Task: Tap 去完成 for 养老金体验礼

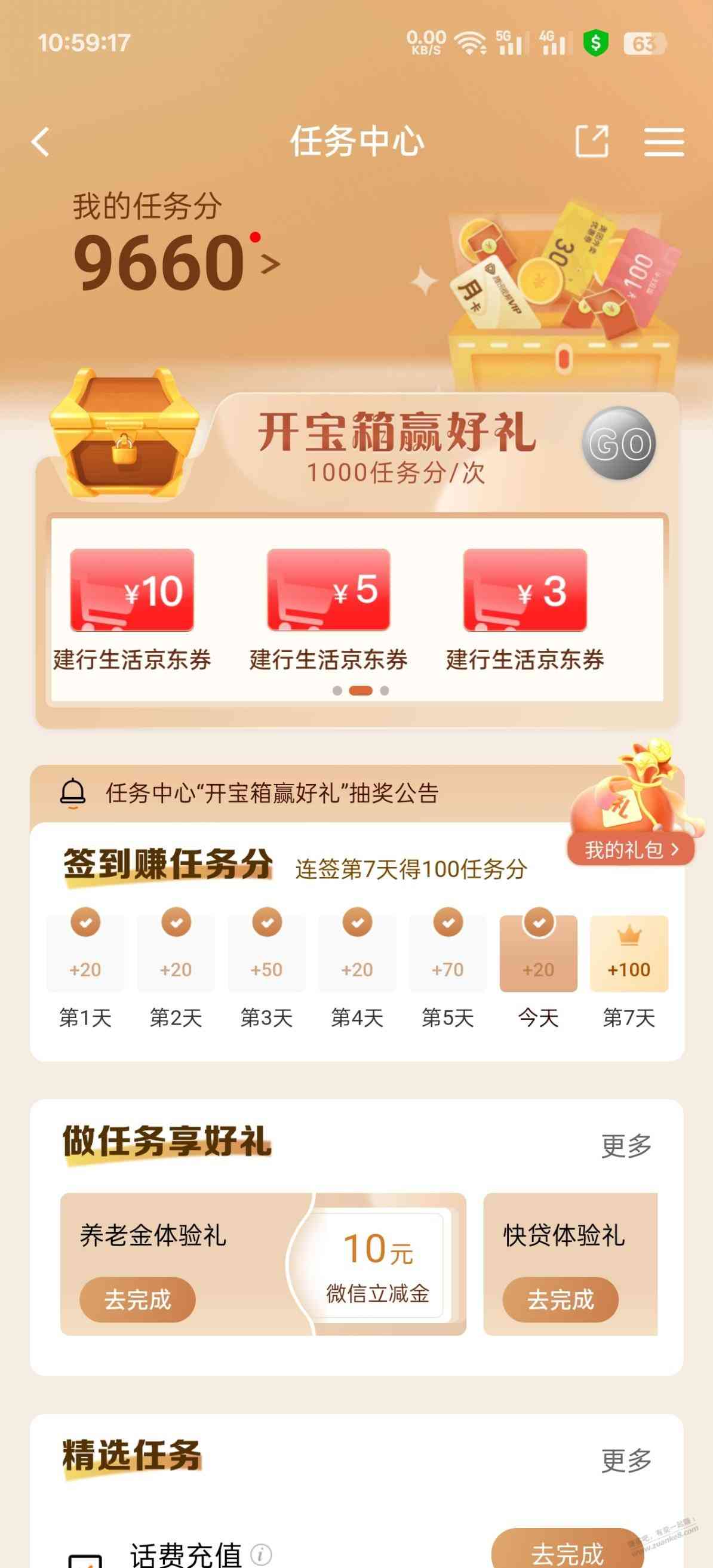Action: tap(137, 1299)
